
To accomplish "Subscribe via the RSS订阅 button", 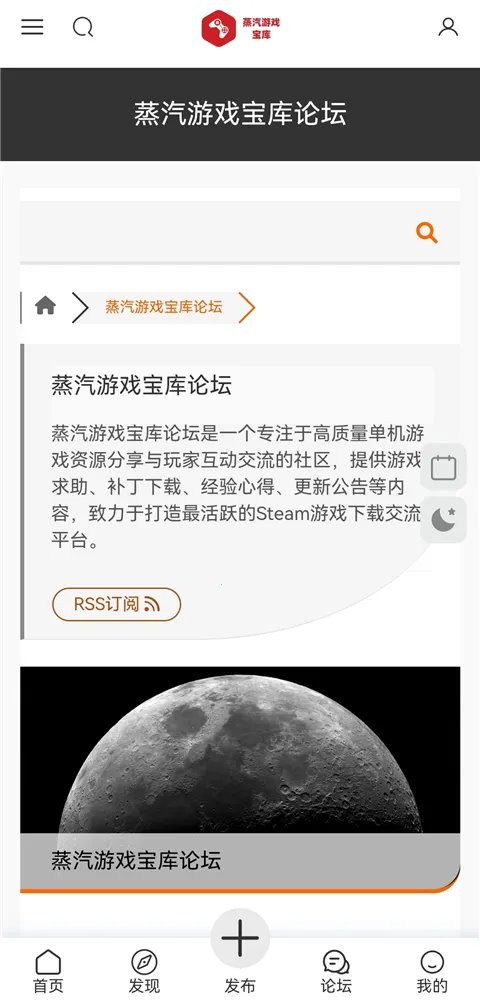I will 116,604.
